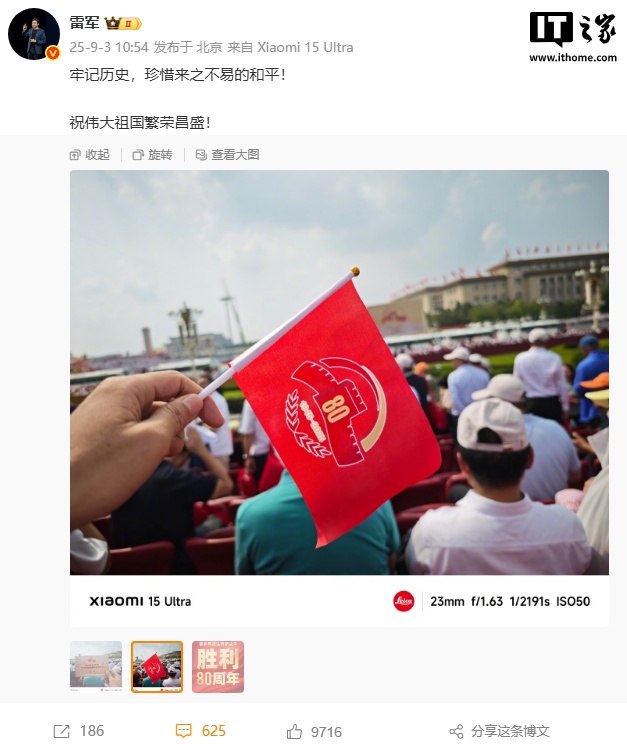Screen dimensions: 627x744
Task: Select the first crowd photo thumbnail
Action: [x=96, y=667]
